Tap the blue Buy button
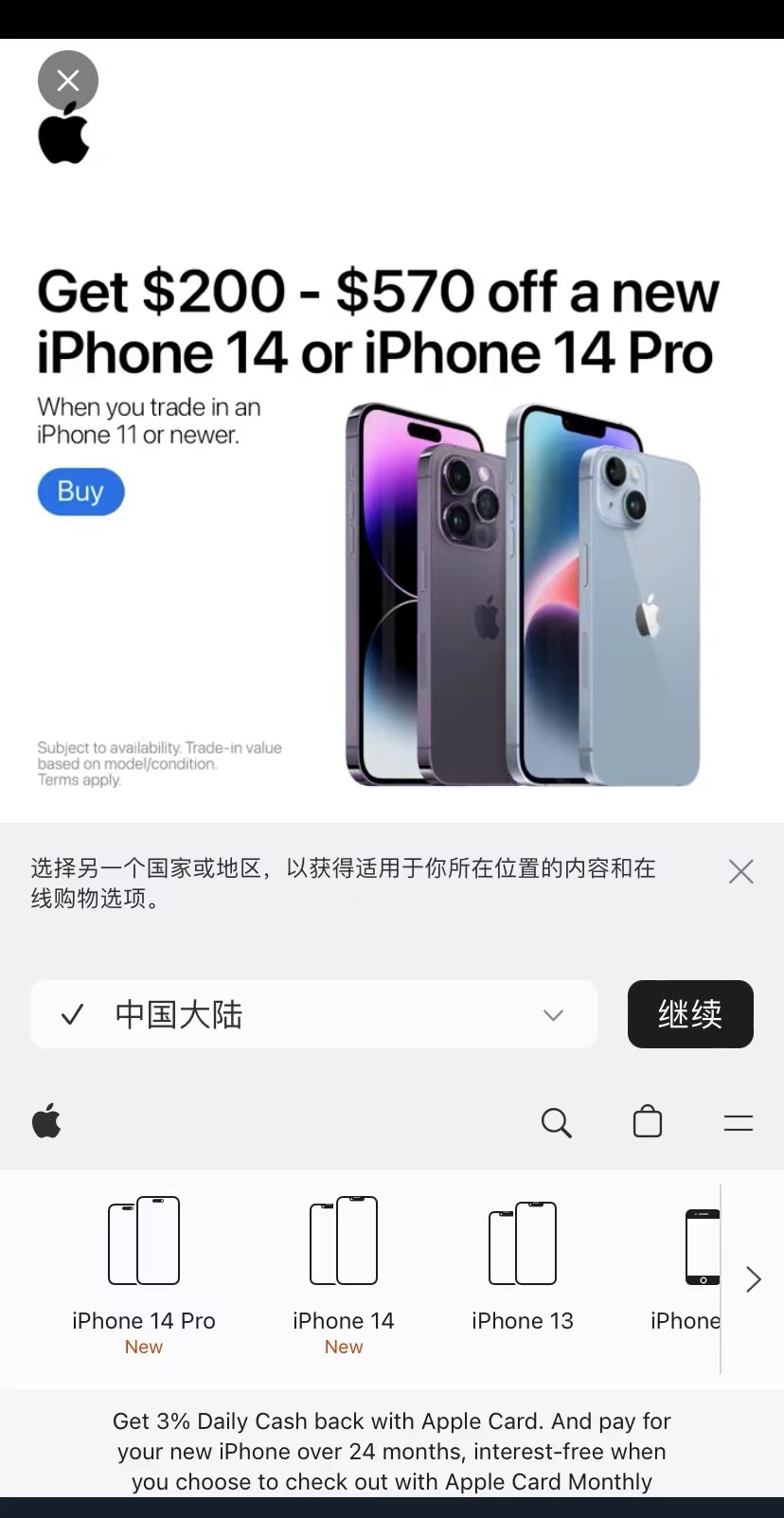 click(x=80, y=491)
